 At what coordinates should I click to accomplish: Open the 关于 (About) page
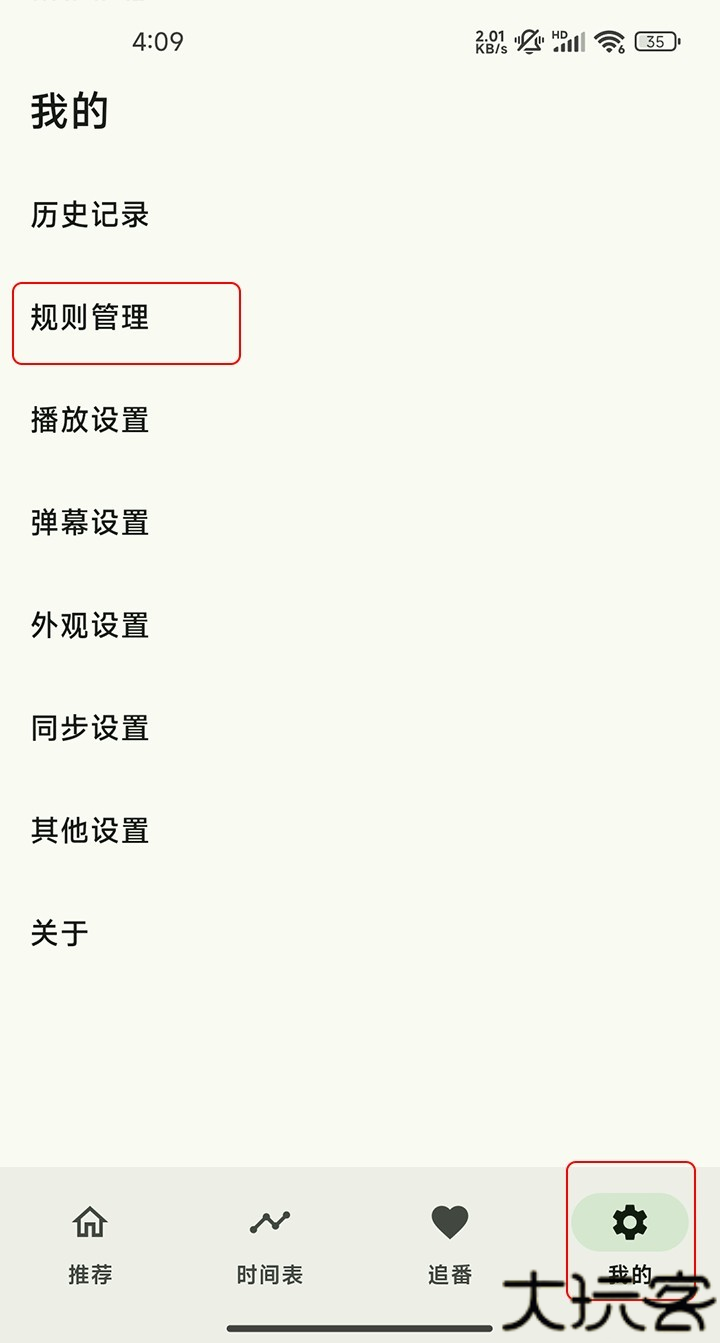(60, 934)
